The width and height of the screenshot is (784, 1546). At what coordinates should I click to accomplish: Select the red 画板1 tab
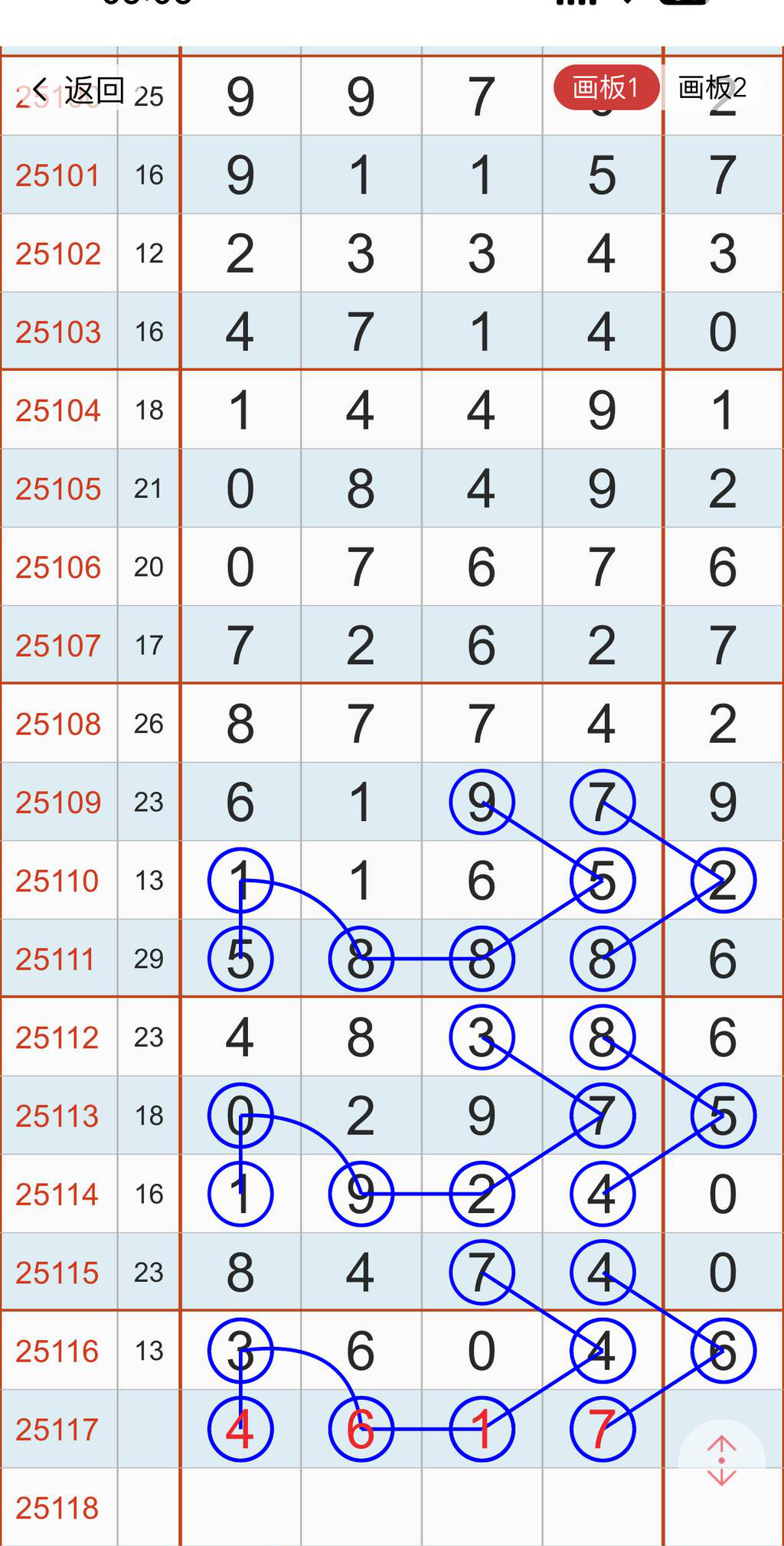(604, 87)
